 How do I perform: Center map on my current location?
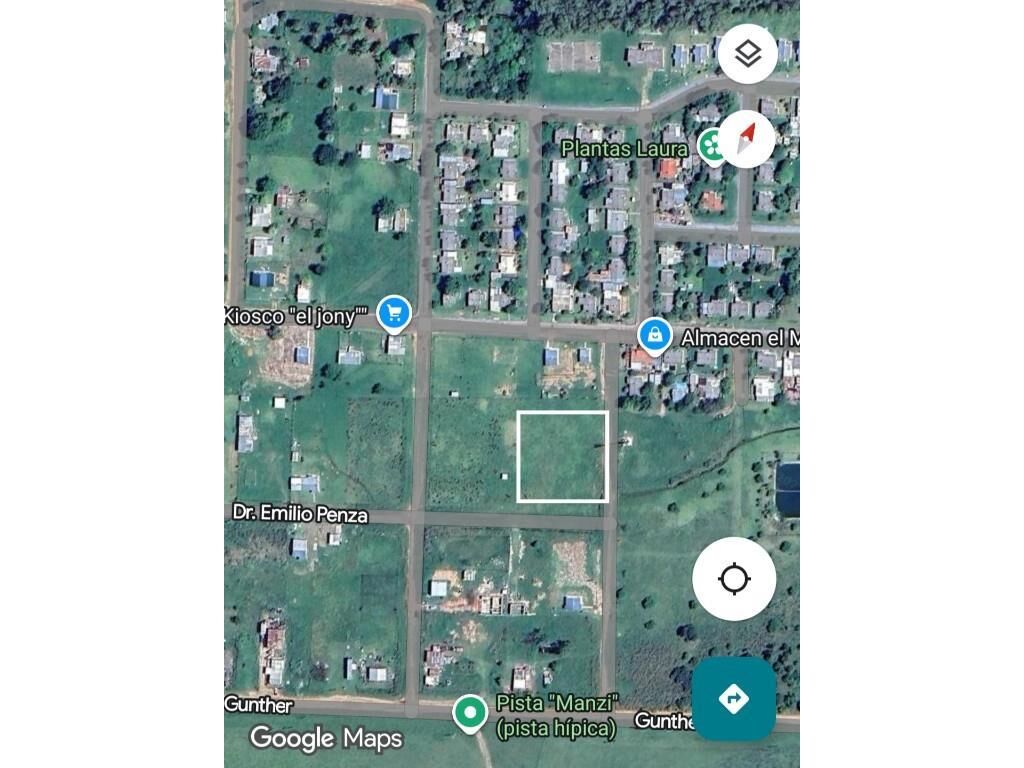pos(734,579)
